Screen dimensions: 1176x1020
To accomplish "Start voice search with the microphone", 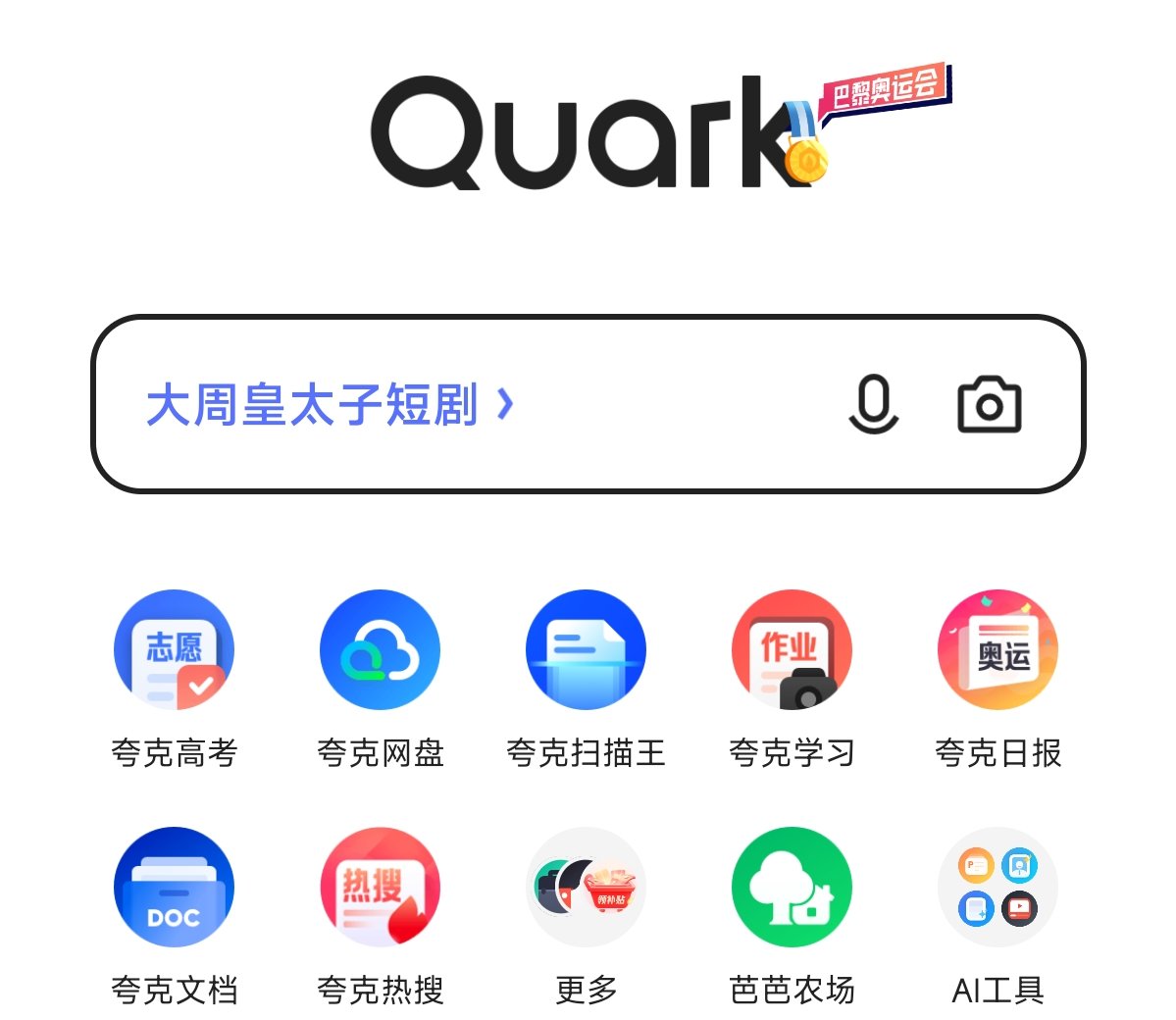I will (x=873, y=404).
